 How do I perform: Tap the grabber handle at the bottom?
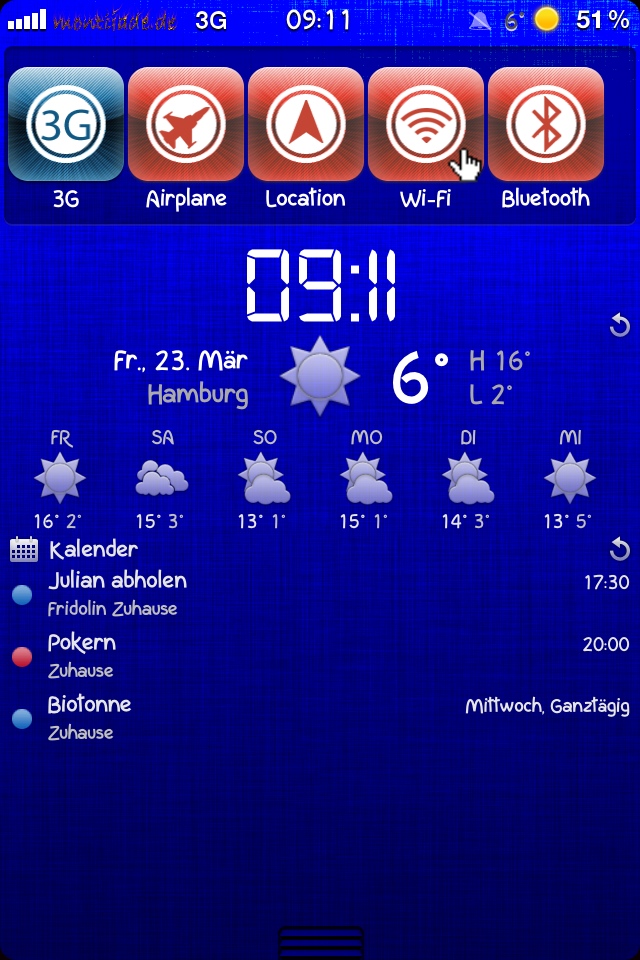pos(320,942)
